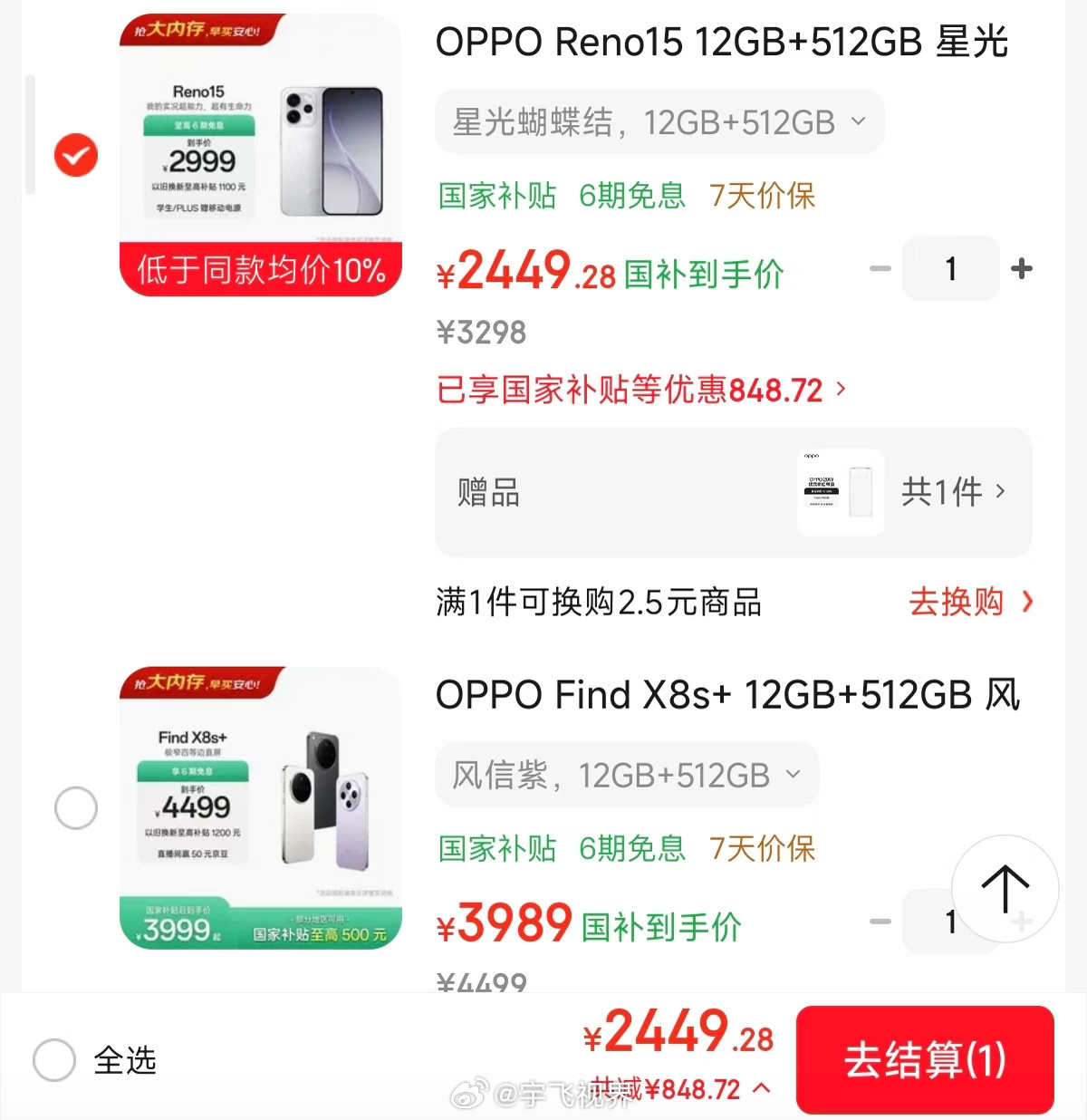Click the gift item thumbnail in 赠品 row
1087x1120 pixels.
point(839,492)
